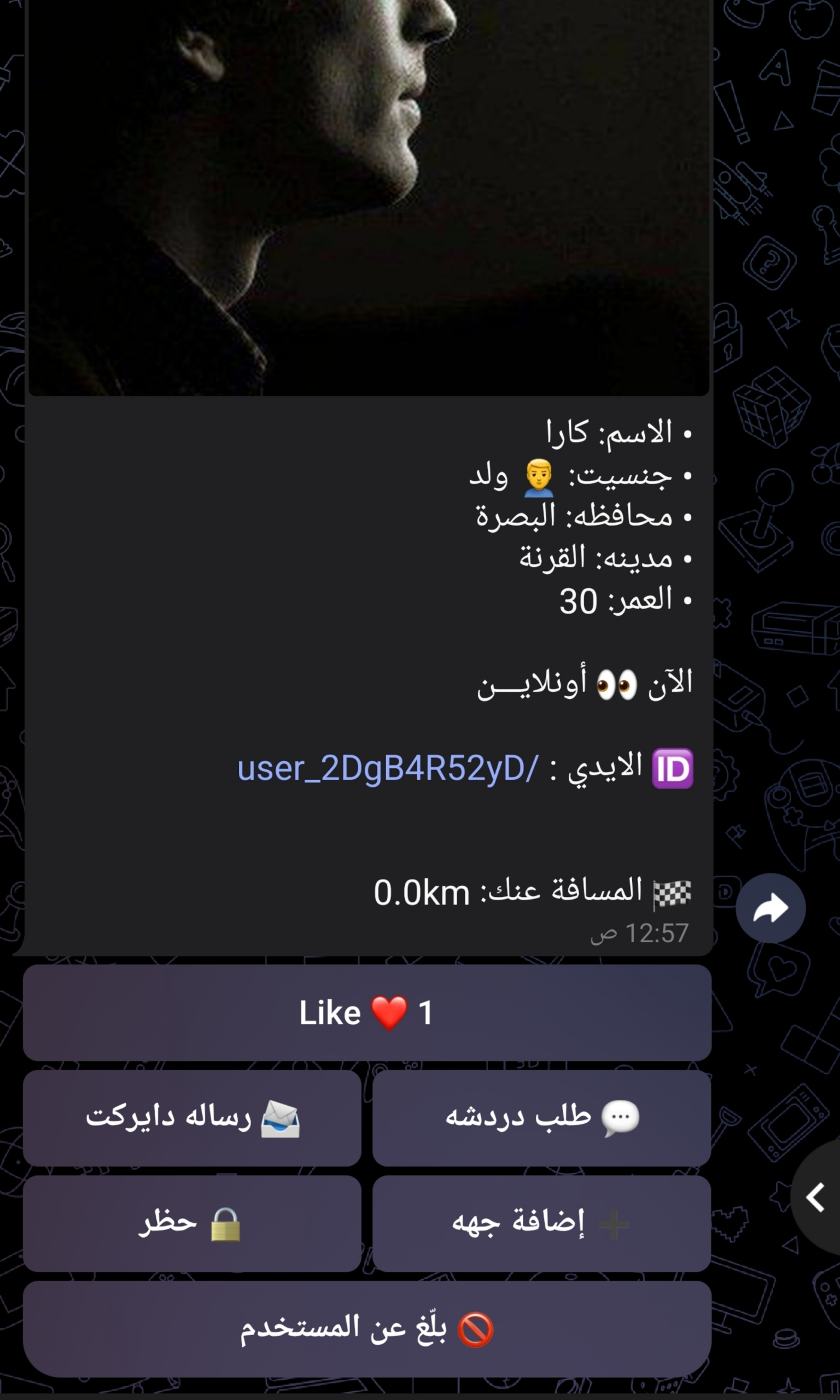840x1400 pixels.
Task: Send a direct message (رساله دايركت)
Action: [x=192, y=1118]
